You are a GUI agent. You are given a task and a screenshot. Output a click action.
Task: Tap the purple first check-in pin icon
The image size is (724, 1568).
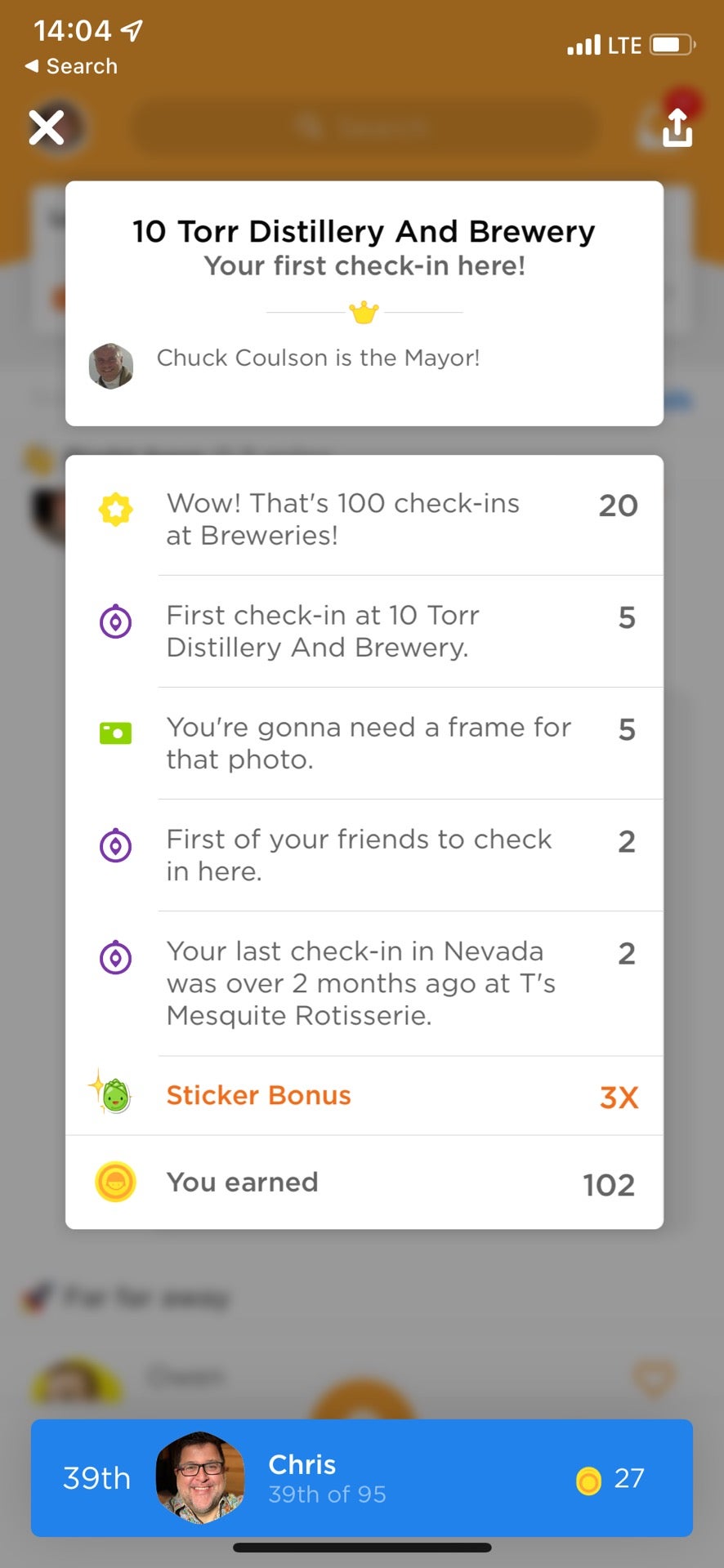[x=116, y=622]
